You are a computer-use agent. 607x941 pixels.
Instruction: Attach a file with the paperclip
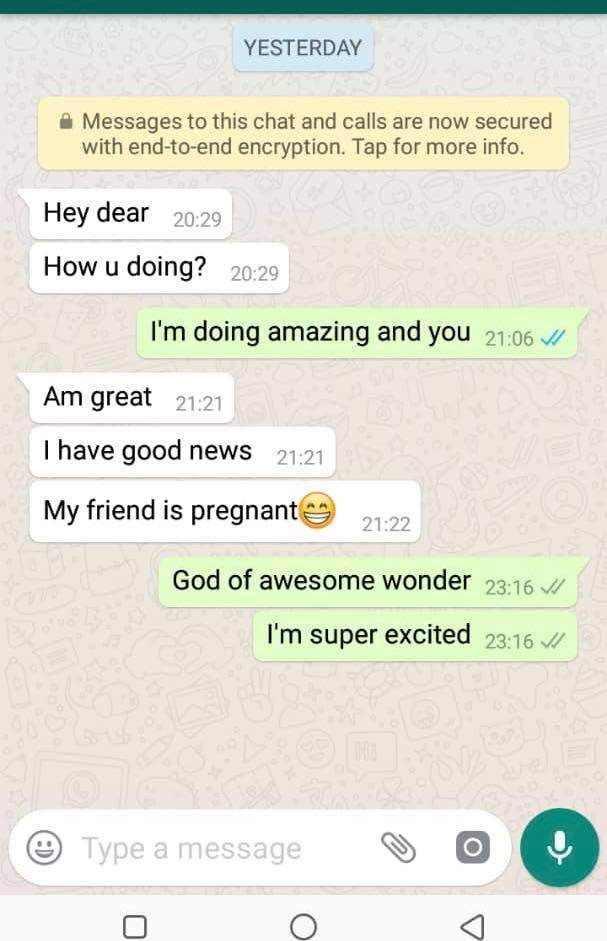[x=398, y=848]
